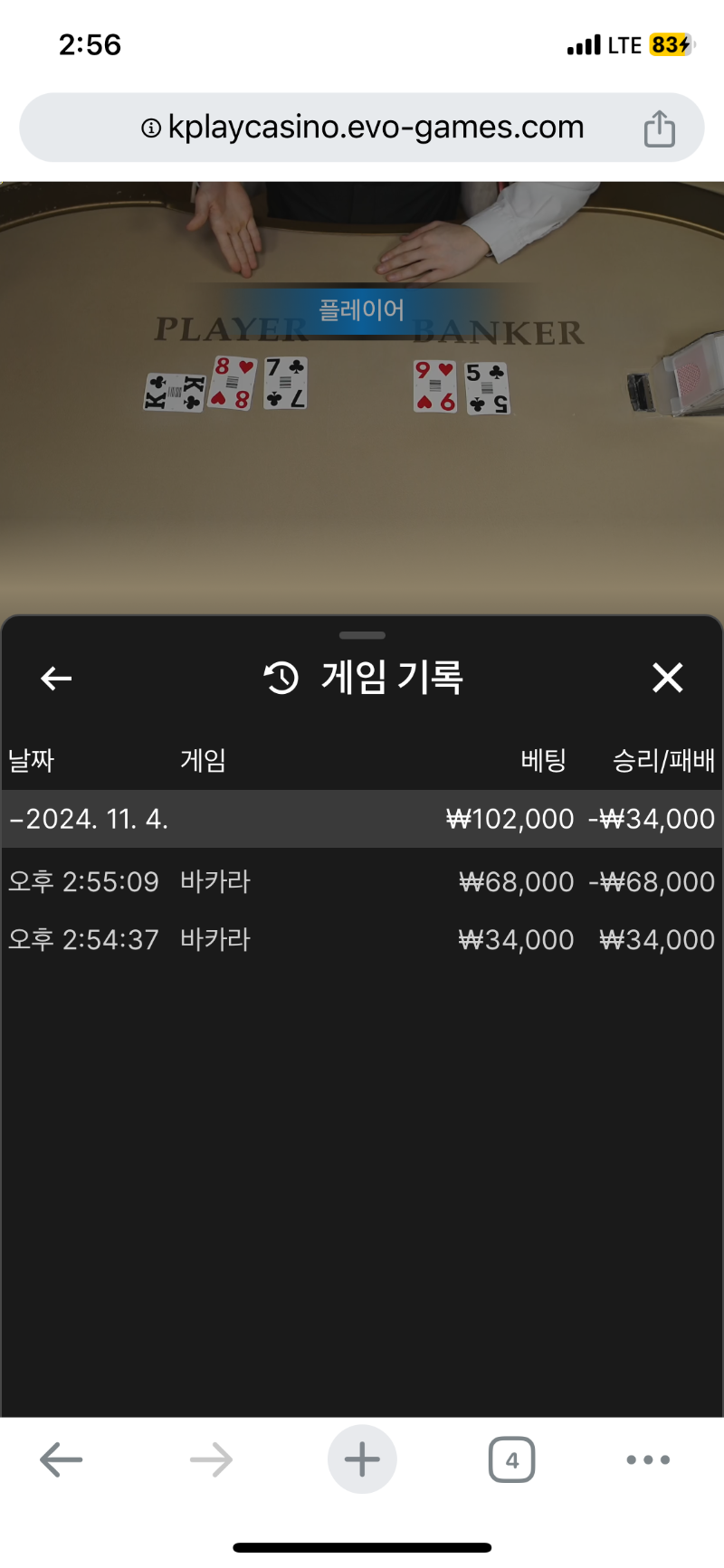Tap the kplaycasino.evo-games.com address bar

coord(362,128)
